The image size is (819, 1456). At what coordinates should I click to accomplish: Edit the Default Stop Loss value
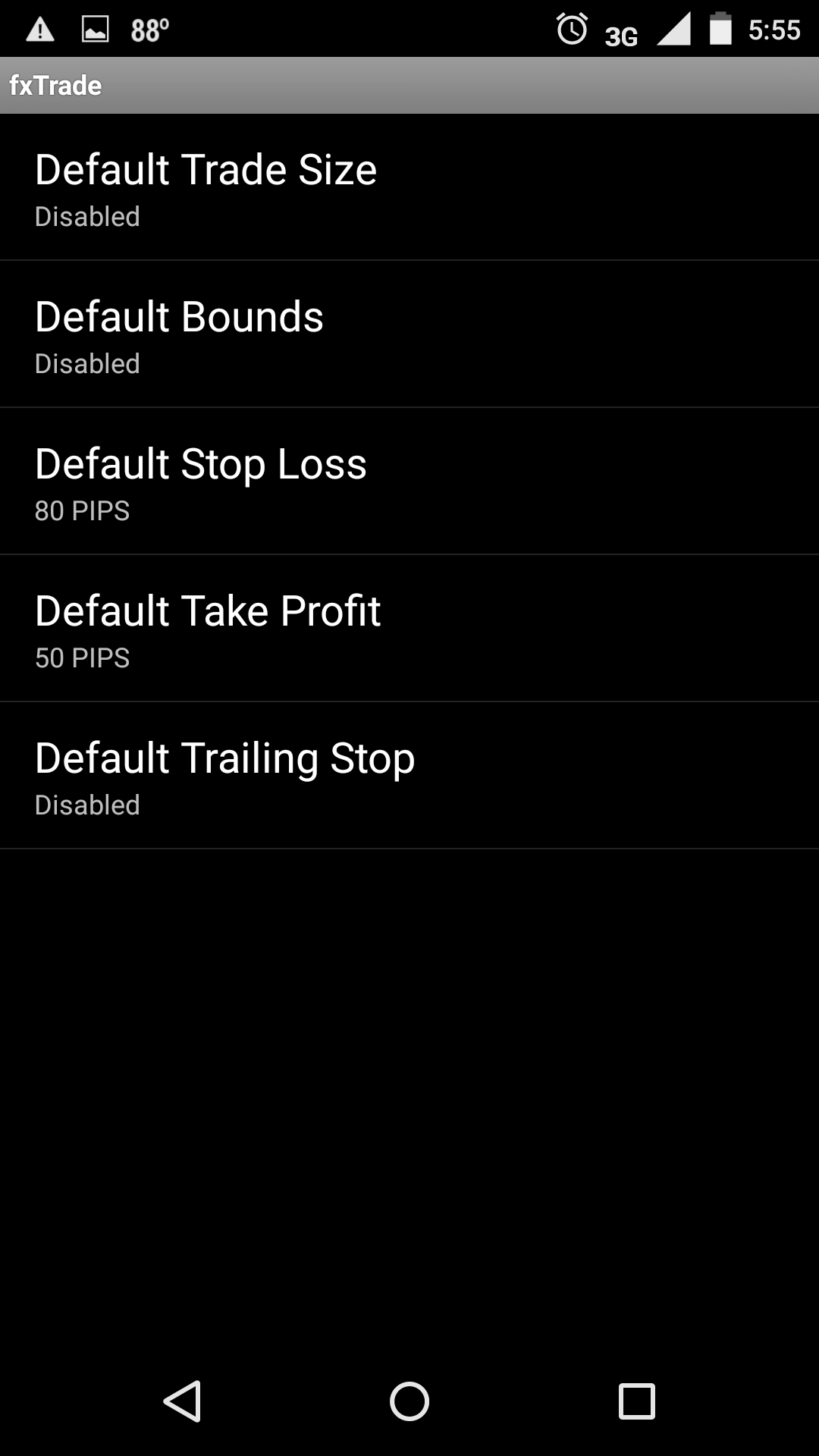(x=409, y=482)
